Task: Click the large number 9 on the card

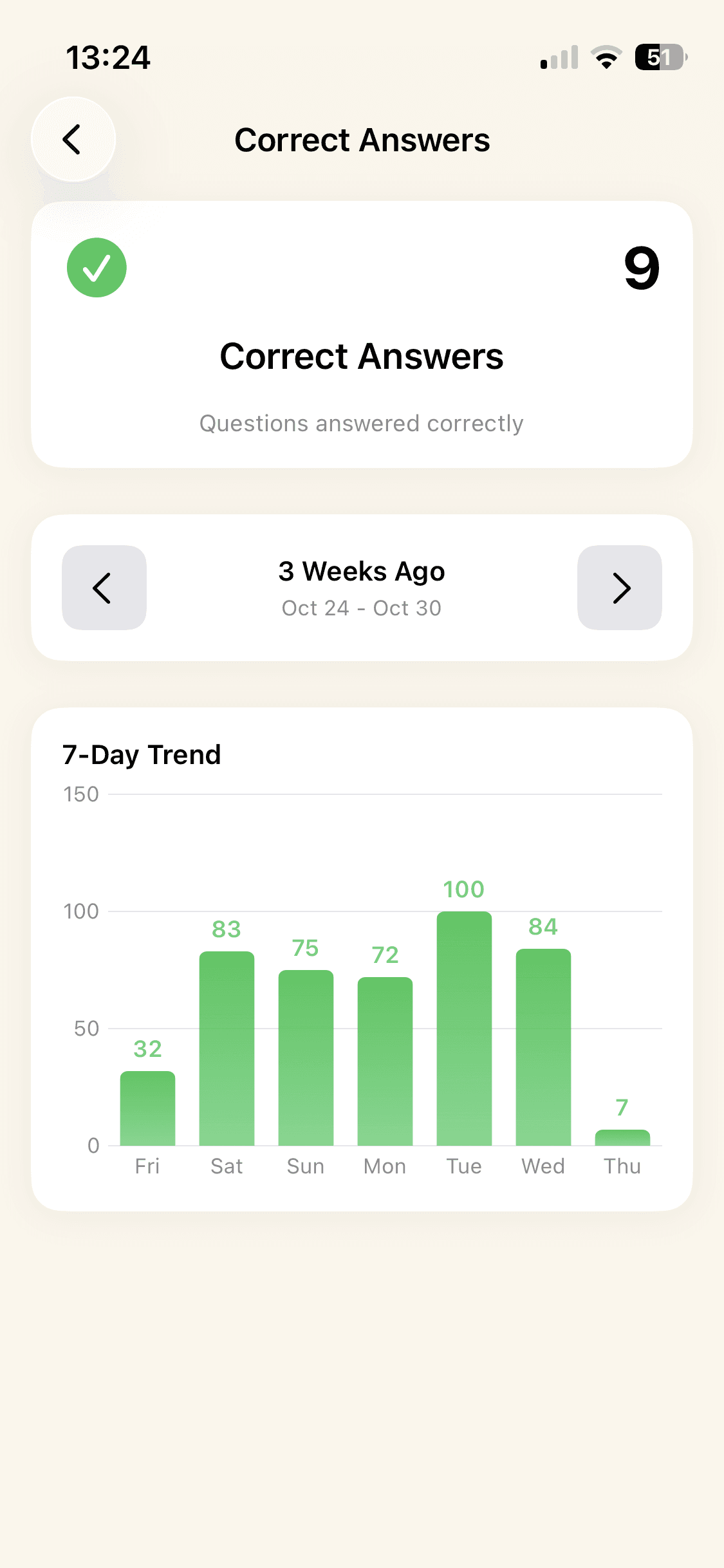Action: tap(641, 268)
